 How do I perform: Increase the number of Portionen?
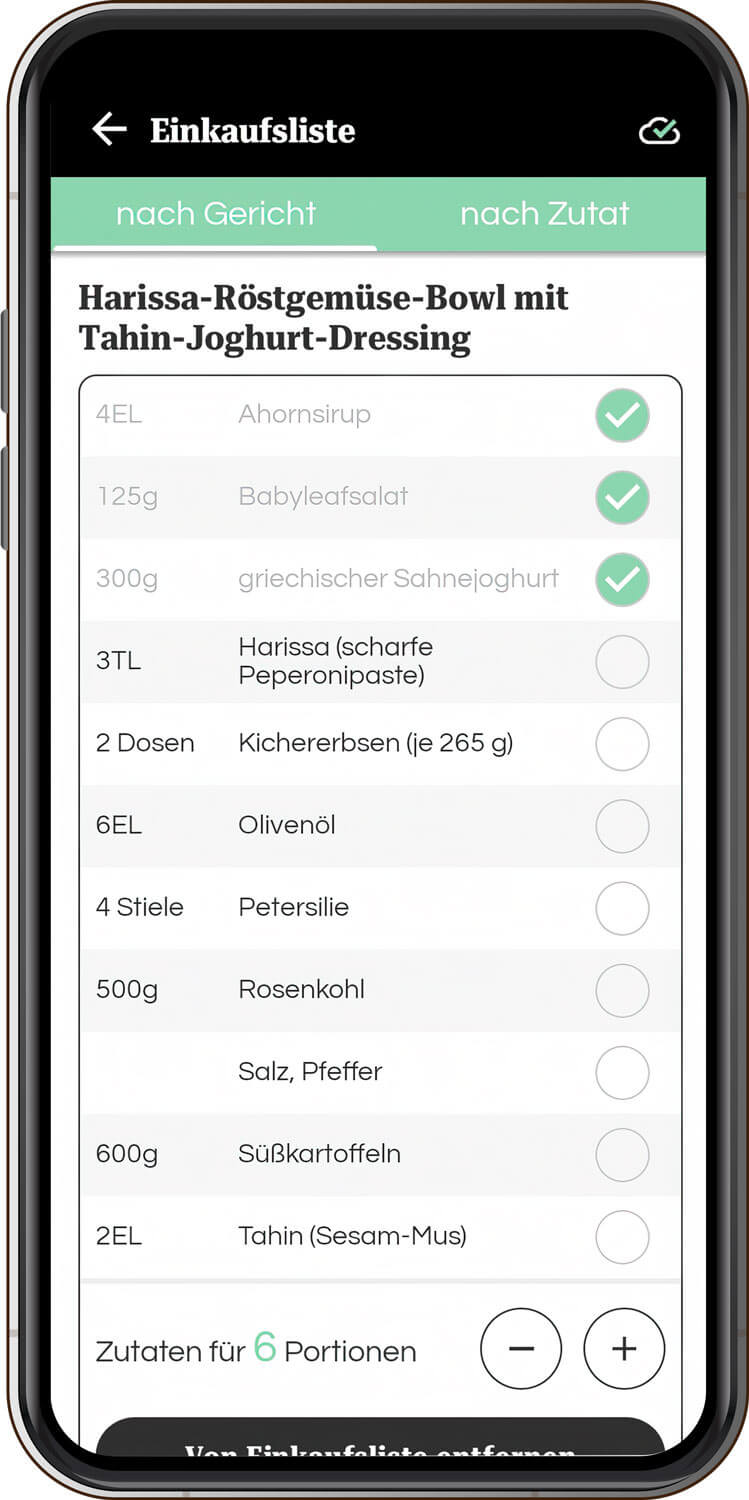tap(624, 1348)
